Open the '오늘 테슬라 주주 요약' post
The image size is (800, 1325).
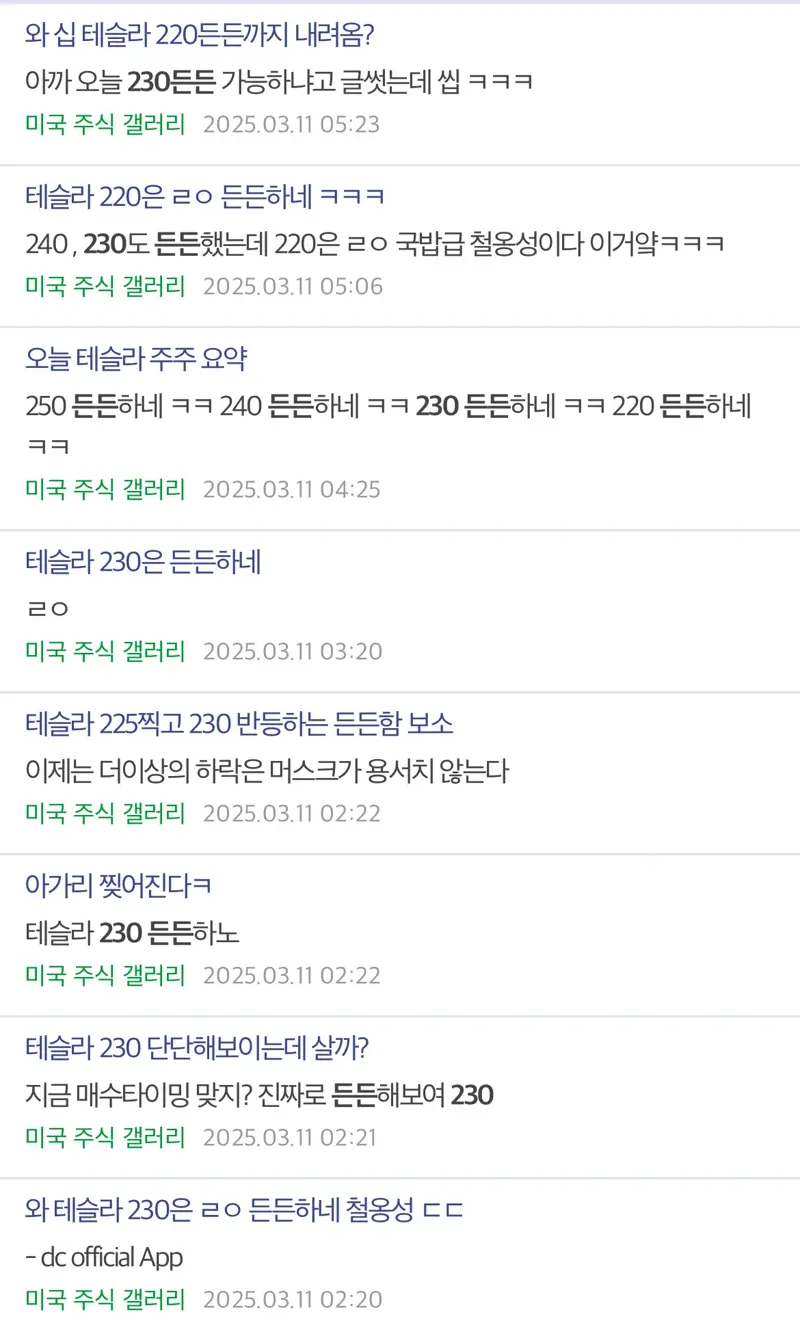pos(136,359)
